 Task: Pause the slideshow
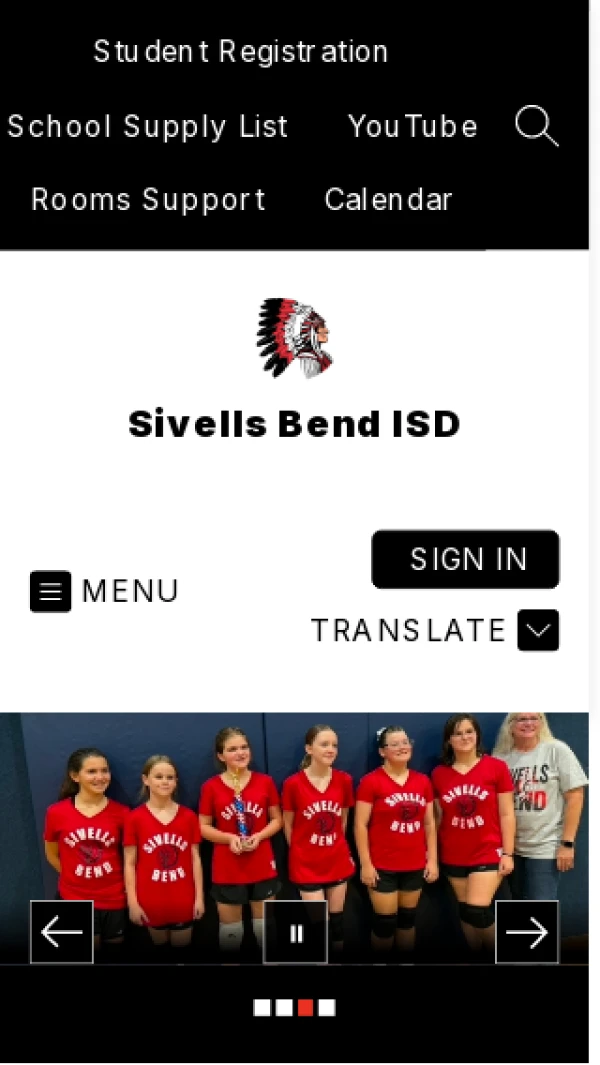(295, 932)
